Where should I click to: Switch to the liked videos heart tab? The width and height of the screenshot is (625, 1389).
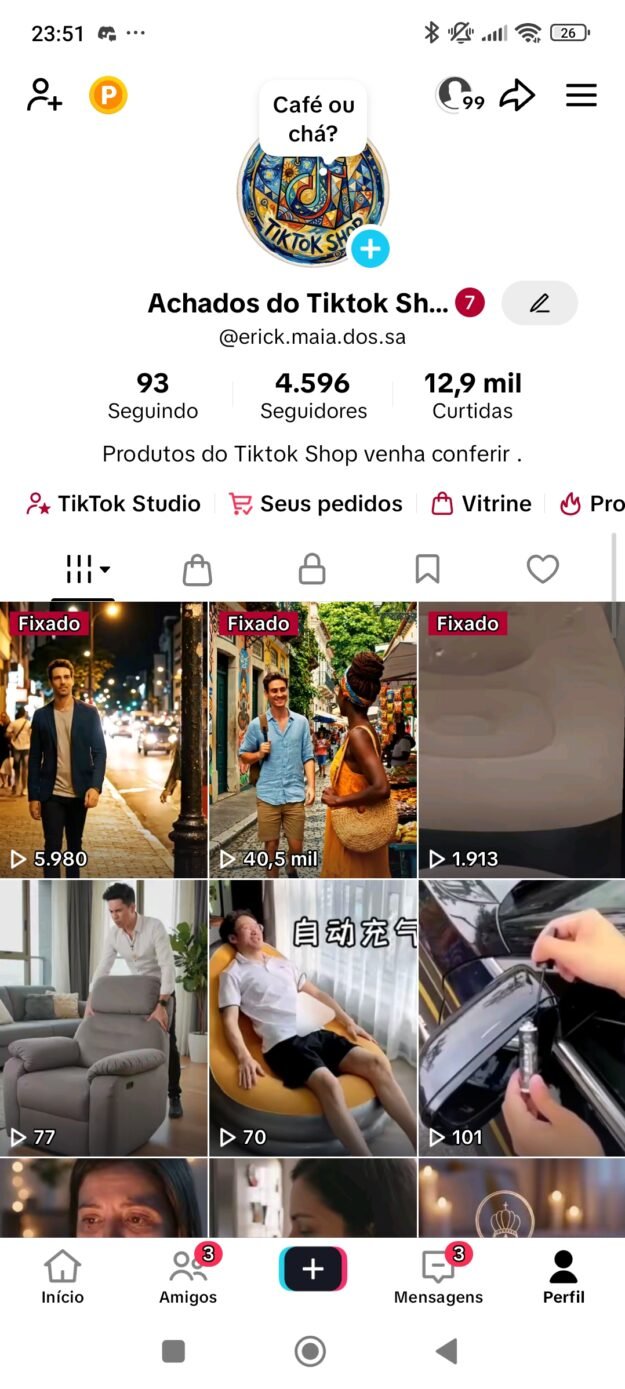click(x=542, y=569)
